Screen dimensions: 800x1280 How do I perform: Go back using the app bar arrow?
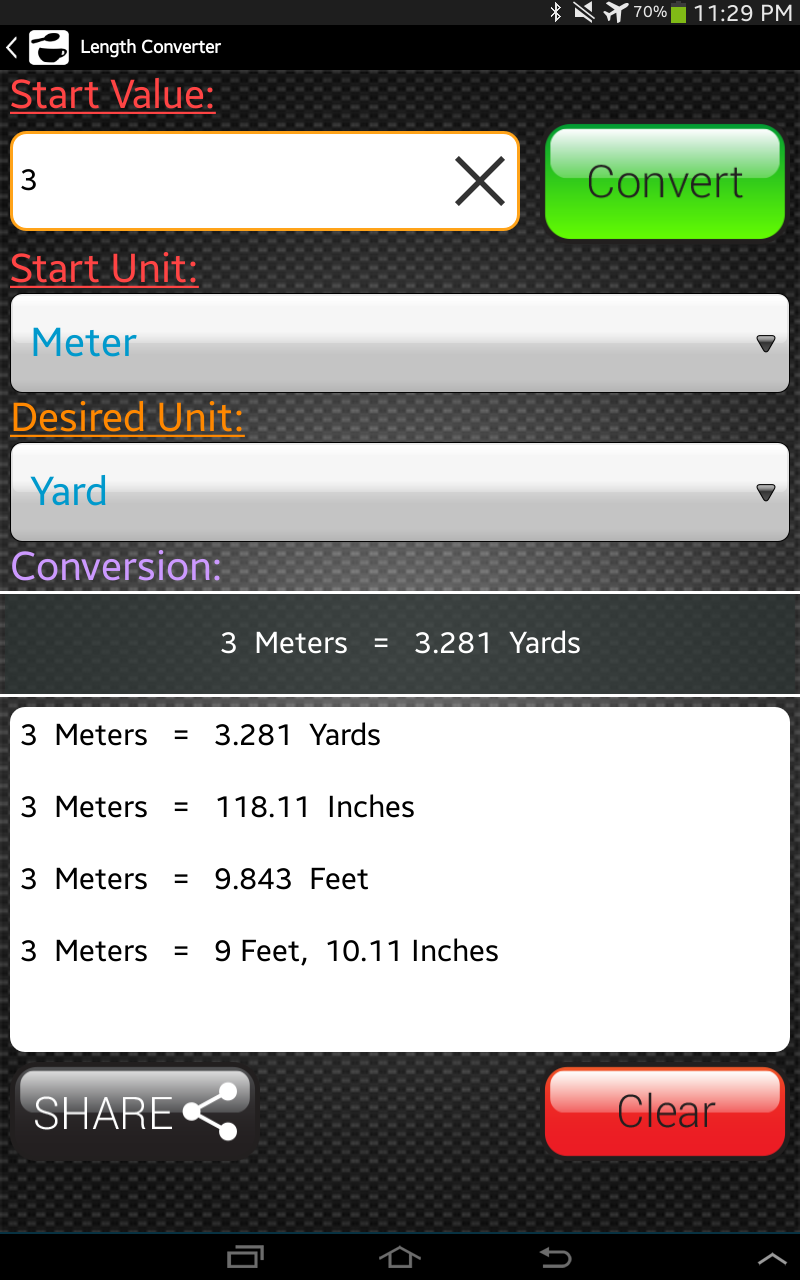pyautogui.click(x=14, y=47)
